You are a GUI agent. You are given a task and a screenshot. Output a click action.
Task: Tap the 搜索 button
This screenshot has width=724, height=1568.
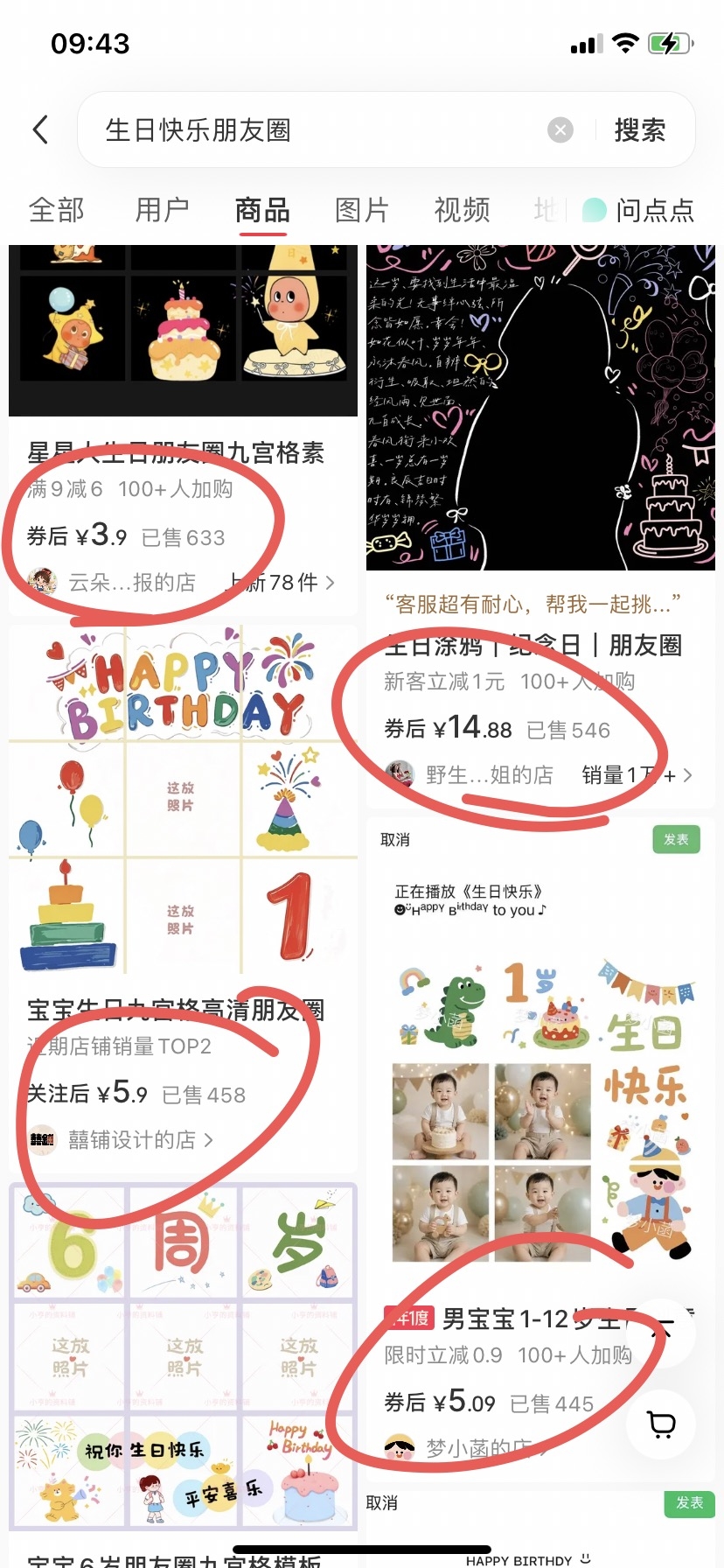(640, 130)
